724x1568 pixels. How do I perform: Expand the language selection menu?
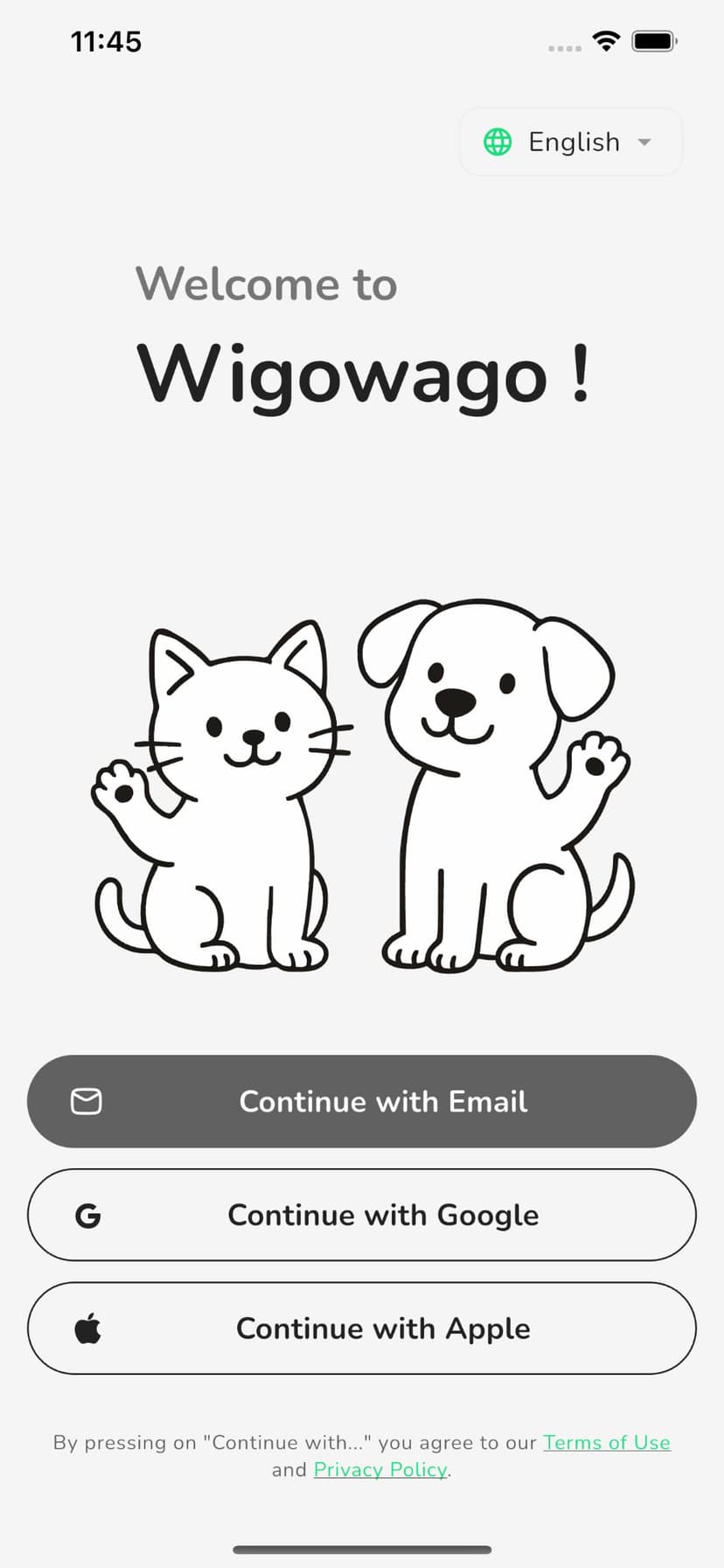[x=569, y=142]
